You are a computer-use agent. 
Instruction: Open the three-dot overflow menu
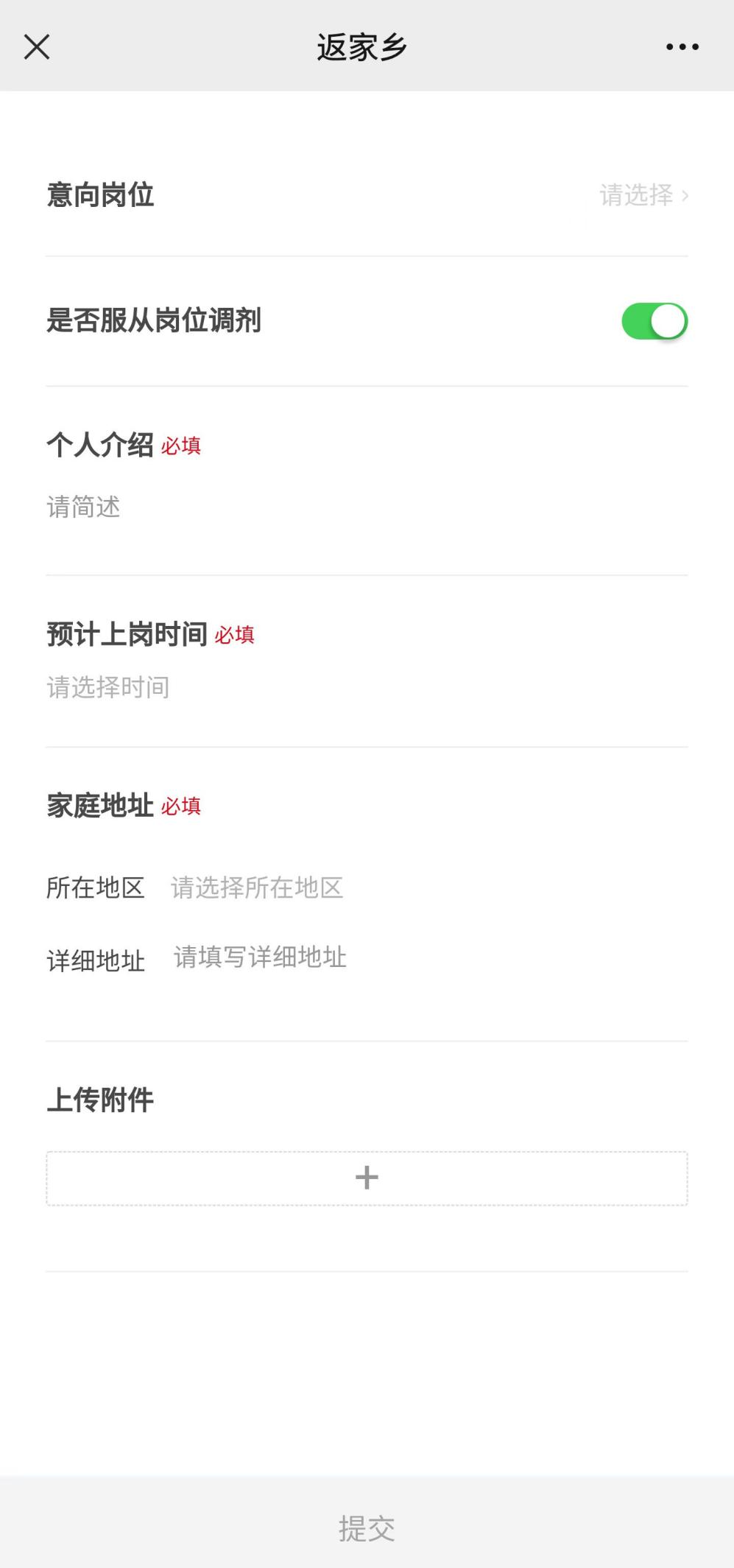point(682,47)
